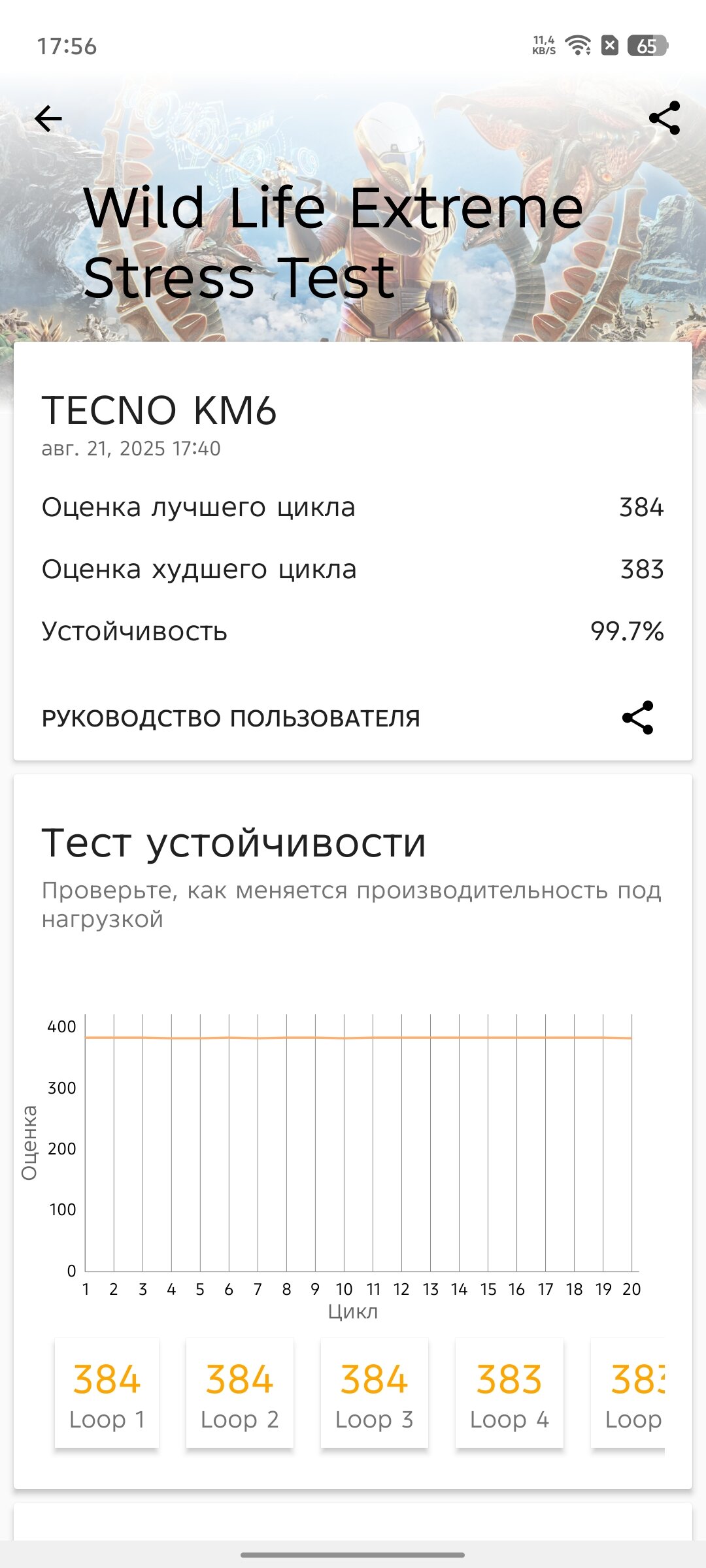Select the Loop 4 score card
The height and width of the screenshot is (1568, 706).
coord(509,1393)
